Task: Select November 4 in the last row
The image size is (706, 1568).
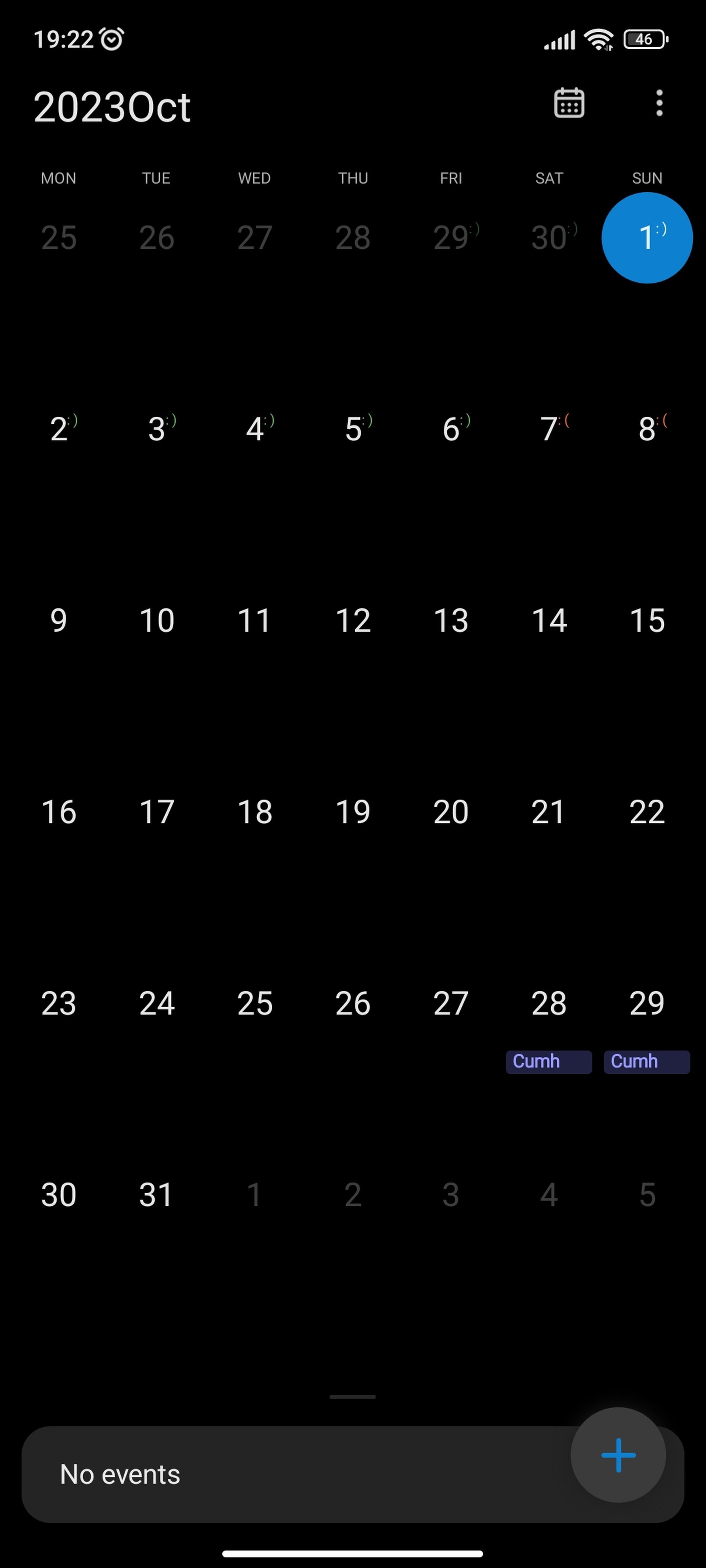Action: [x=549, y=1194]
